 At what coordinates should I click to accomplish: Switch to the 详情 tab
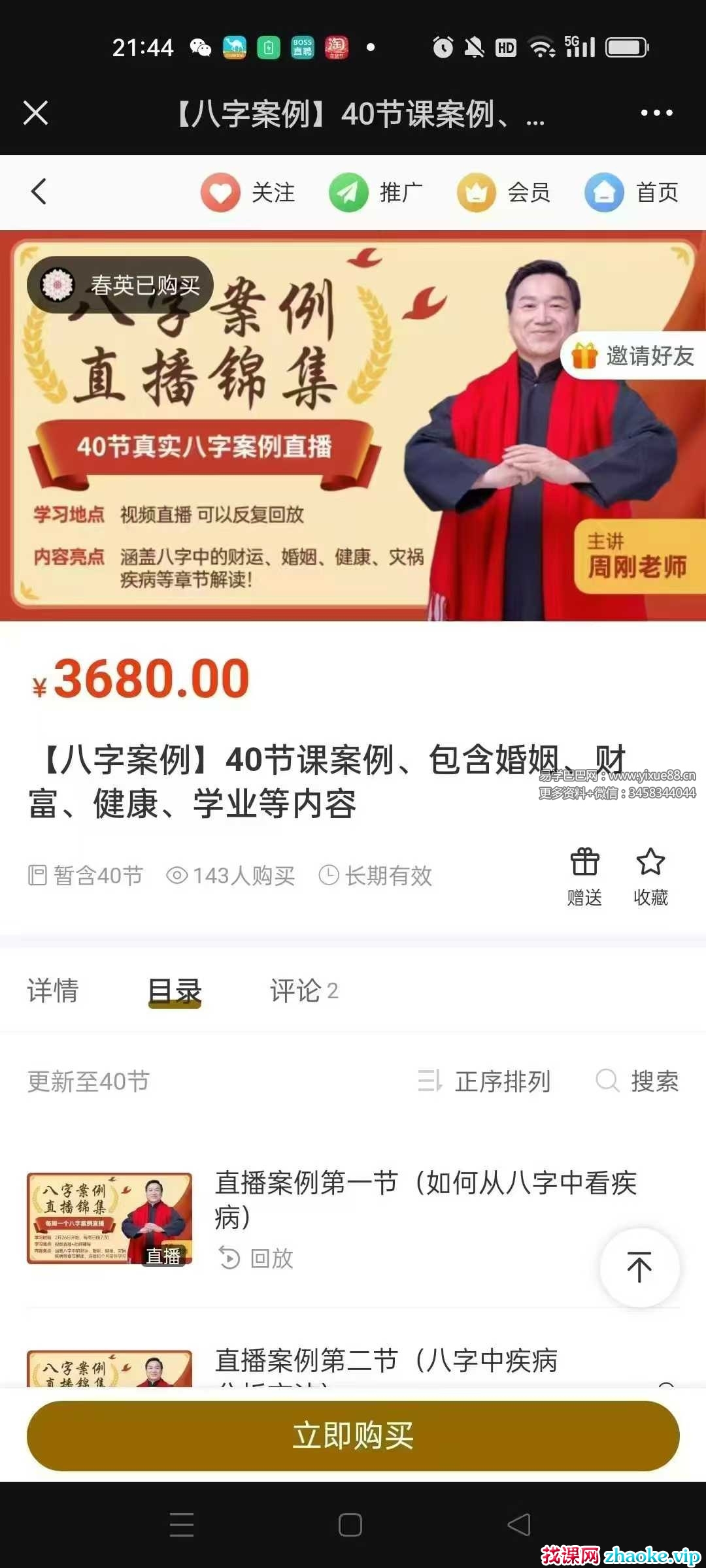coord(53,990)
